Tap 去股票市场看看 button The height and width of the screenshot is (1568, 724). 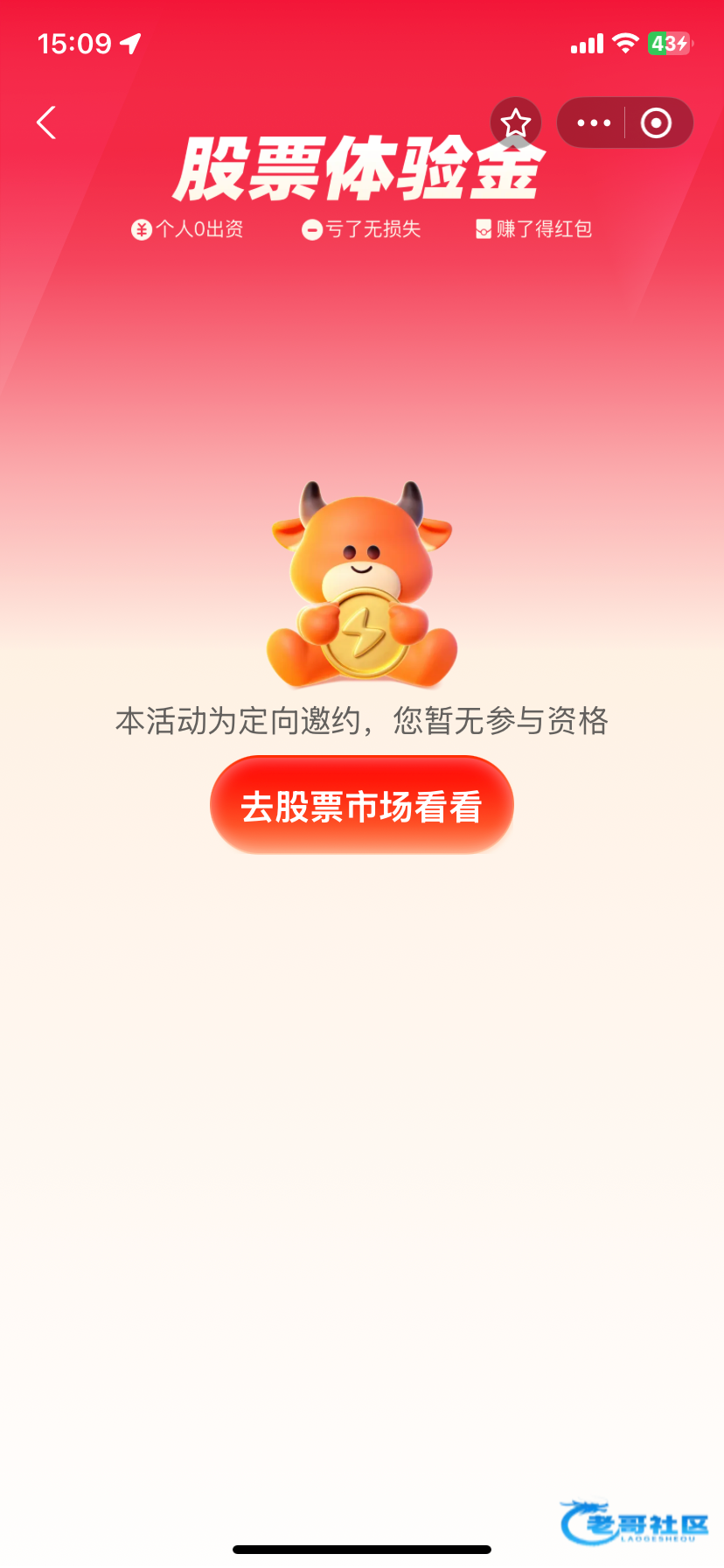pos(361,805)
